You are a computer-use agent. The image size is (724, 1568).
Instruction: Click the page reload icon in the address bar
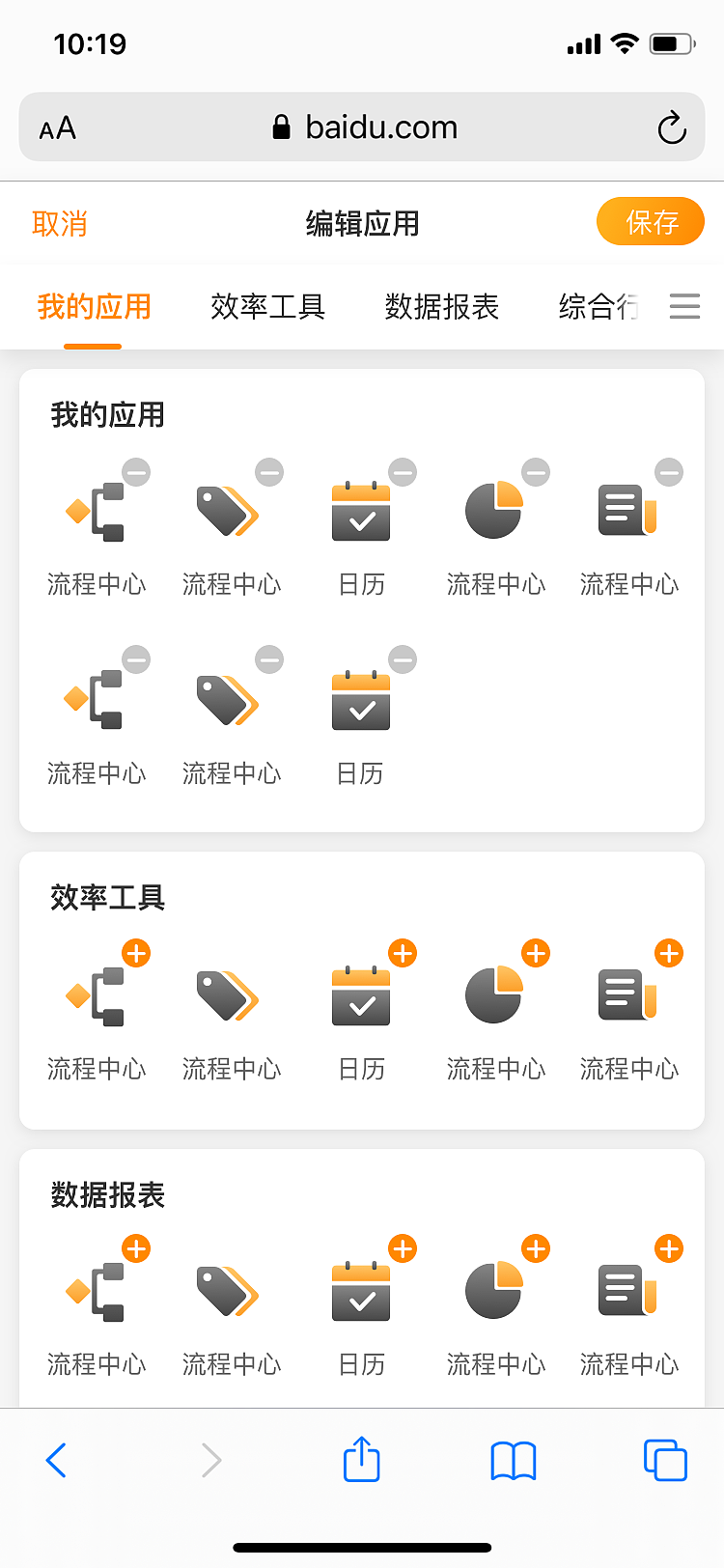pyautogui.click(x=671, y=126)
